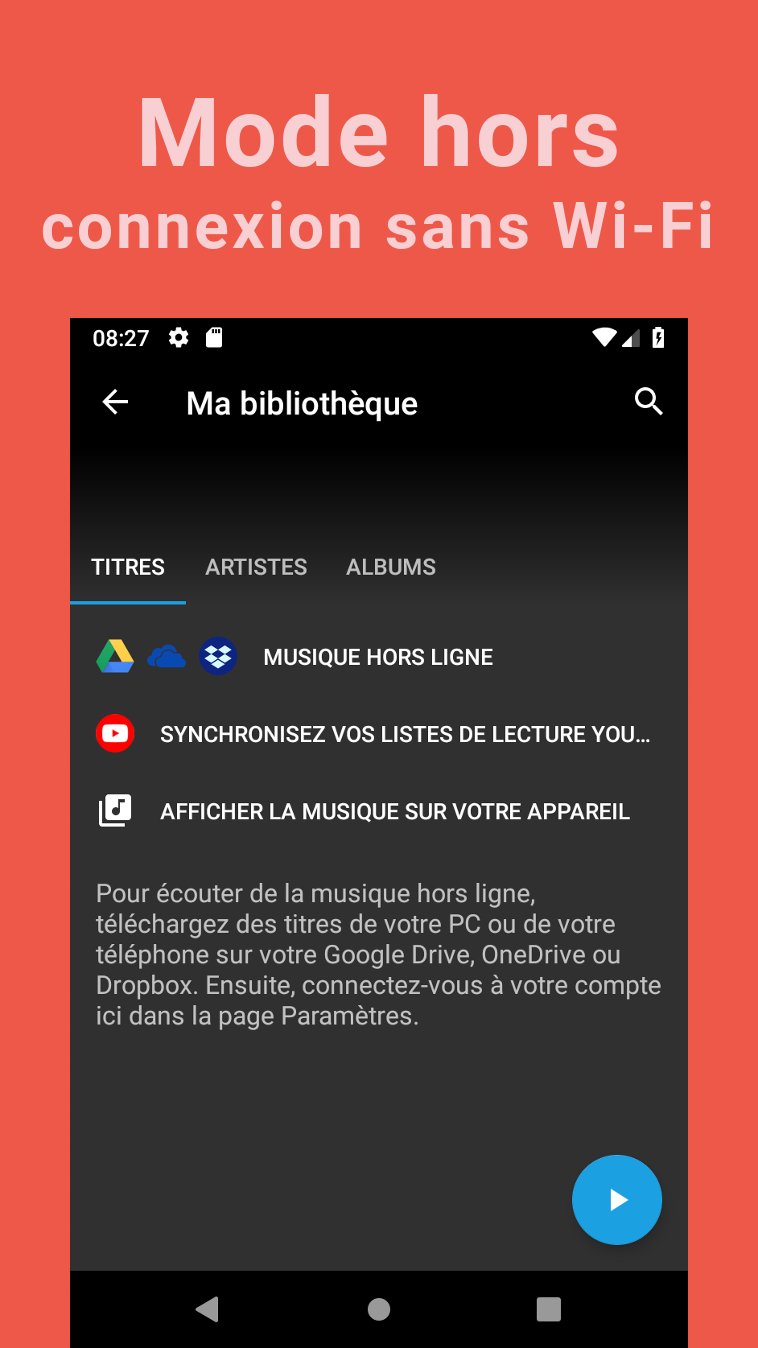Open AFFICHER LA MUSIQUE SUR VOTRE APPAREIL
The width and height of the screenshot is (758, 1348).
[395, 811]
